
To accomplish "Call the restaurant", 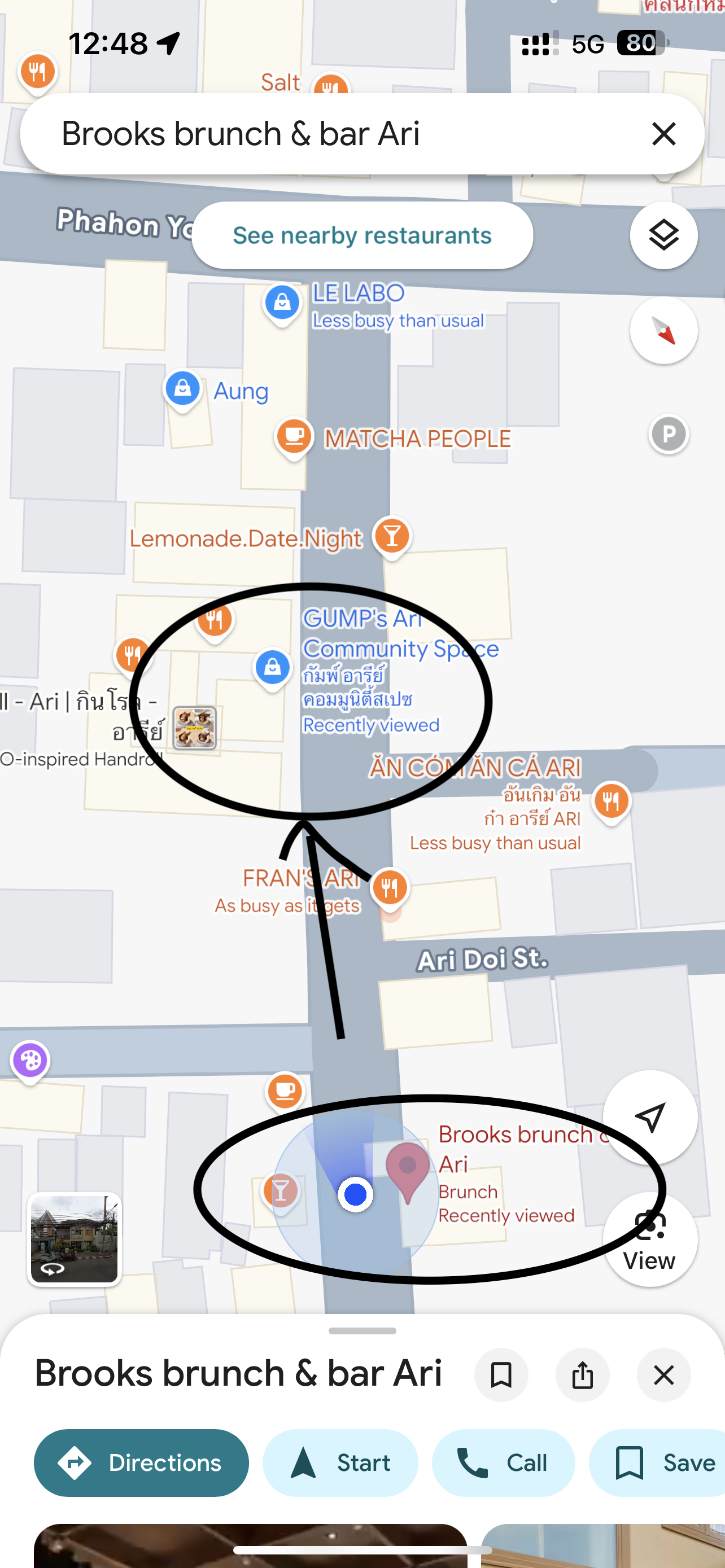I will (503, 1462).
